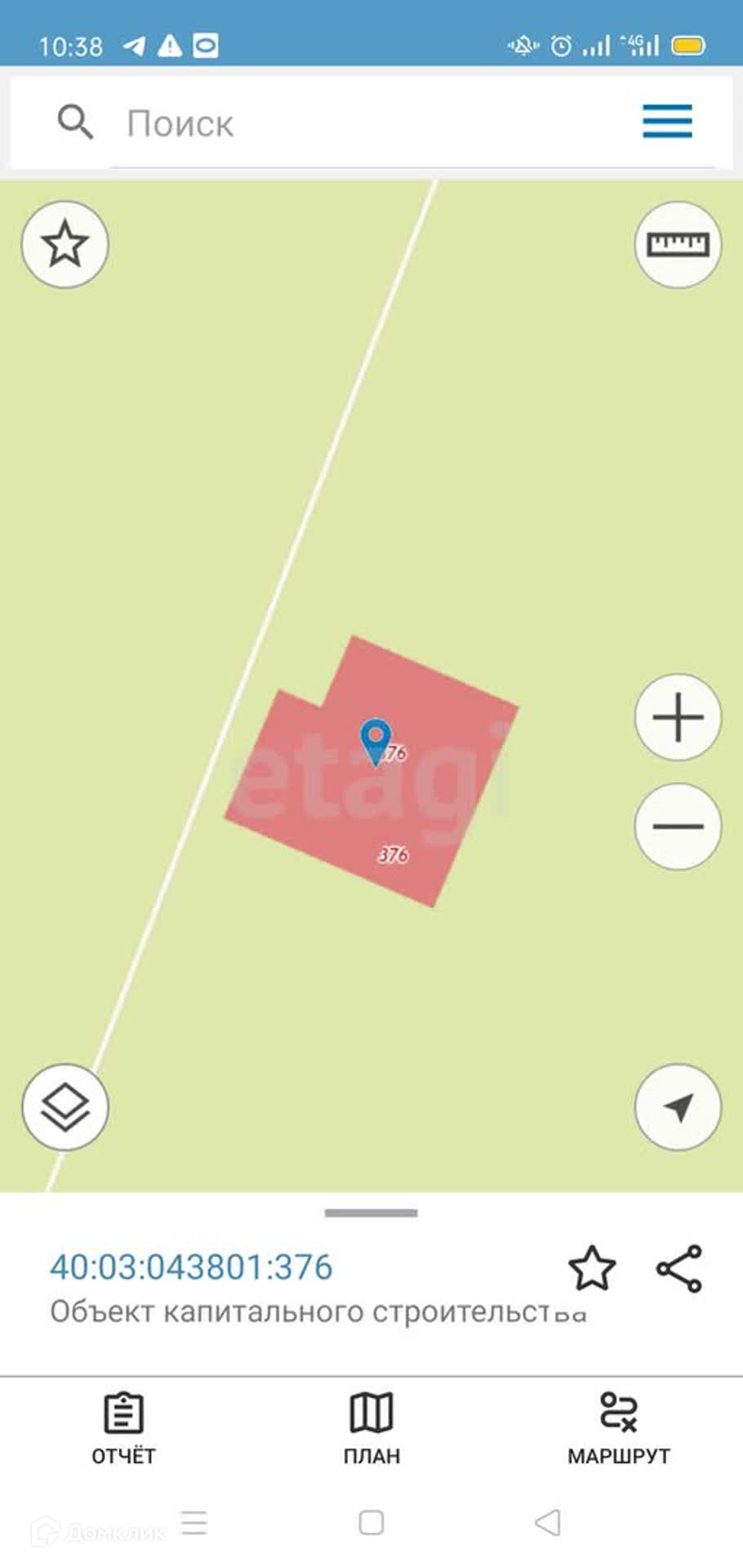Open the Отчёт report
This screenshot has height=1568, width=743.
coord(123,1428)
